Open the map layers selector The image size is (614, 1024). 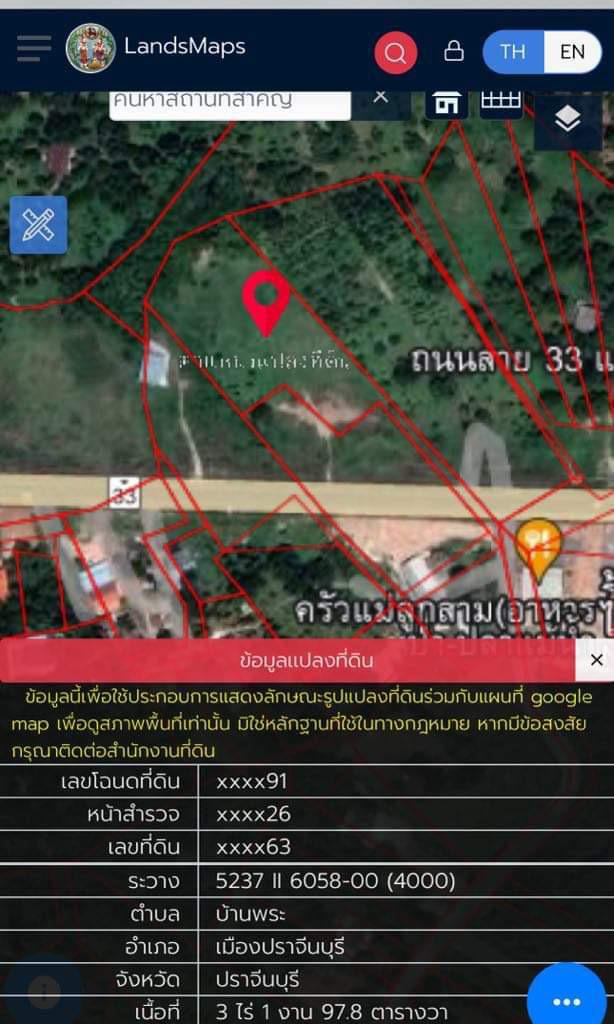point(568,120)
